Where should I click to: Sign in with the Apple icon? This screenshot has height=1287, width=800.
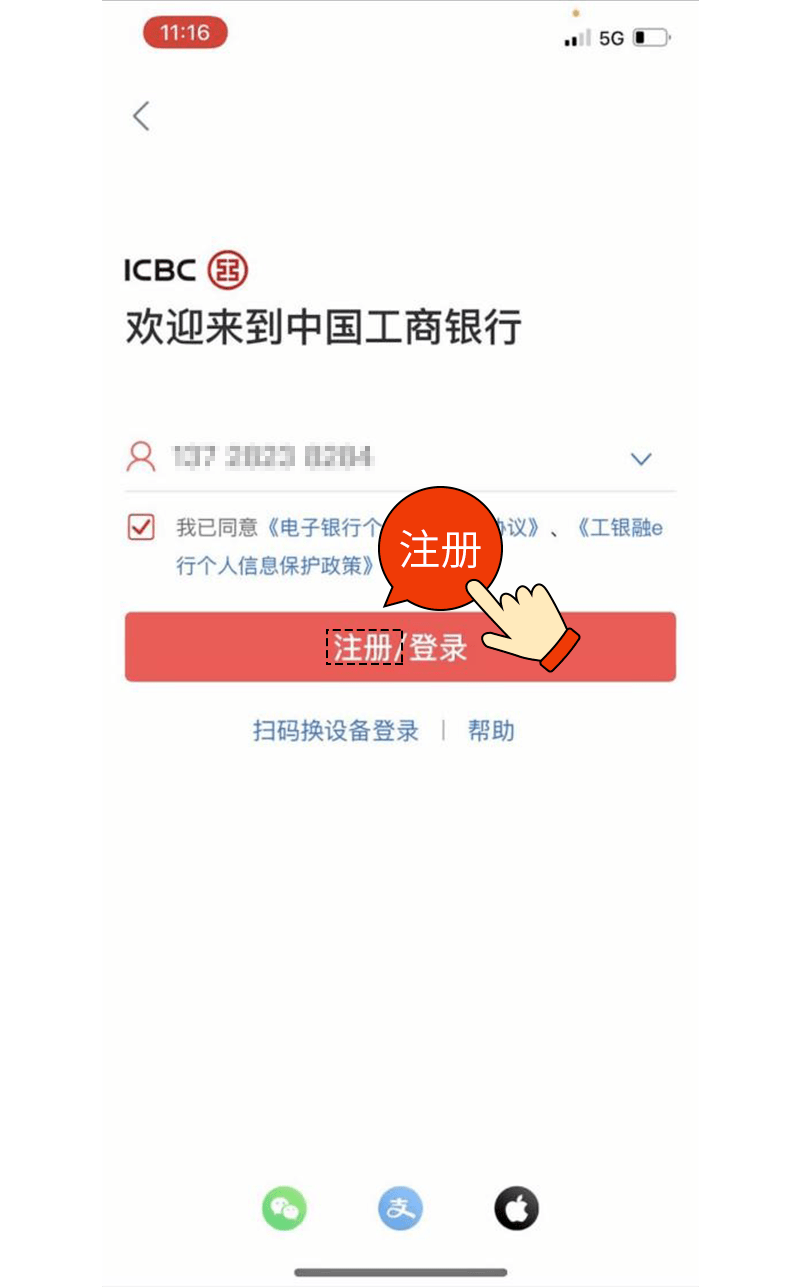pyautogui.click(x=516, y=1209)
